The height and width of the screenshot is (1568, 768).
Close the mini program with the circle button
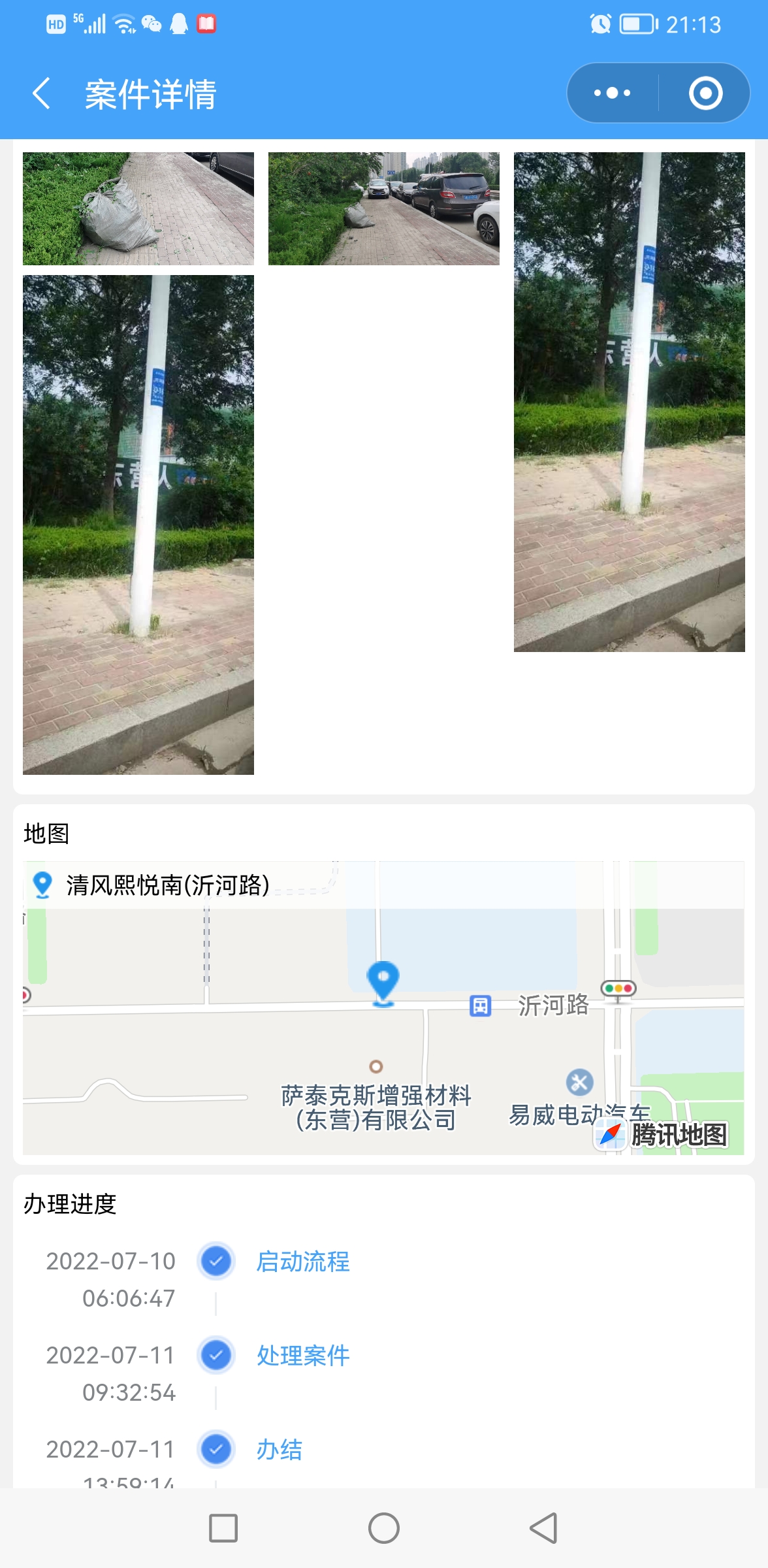pyautogui.click(x=705, y=93)
